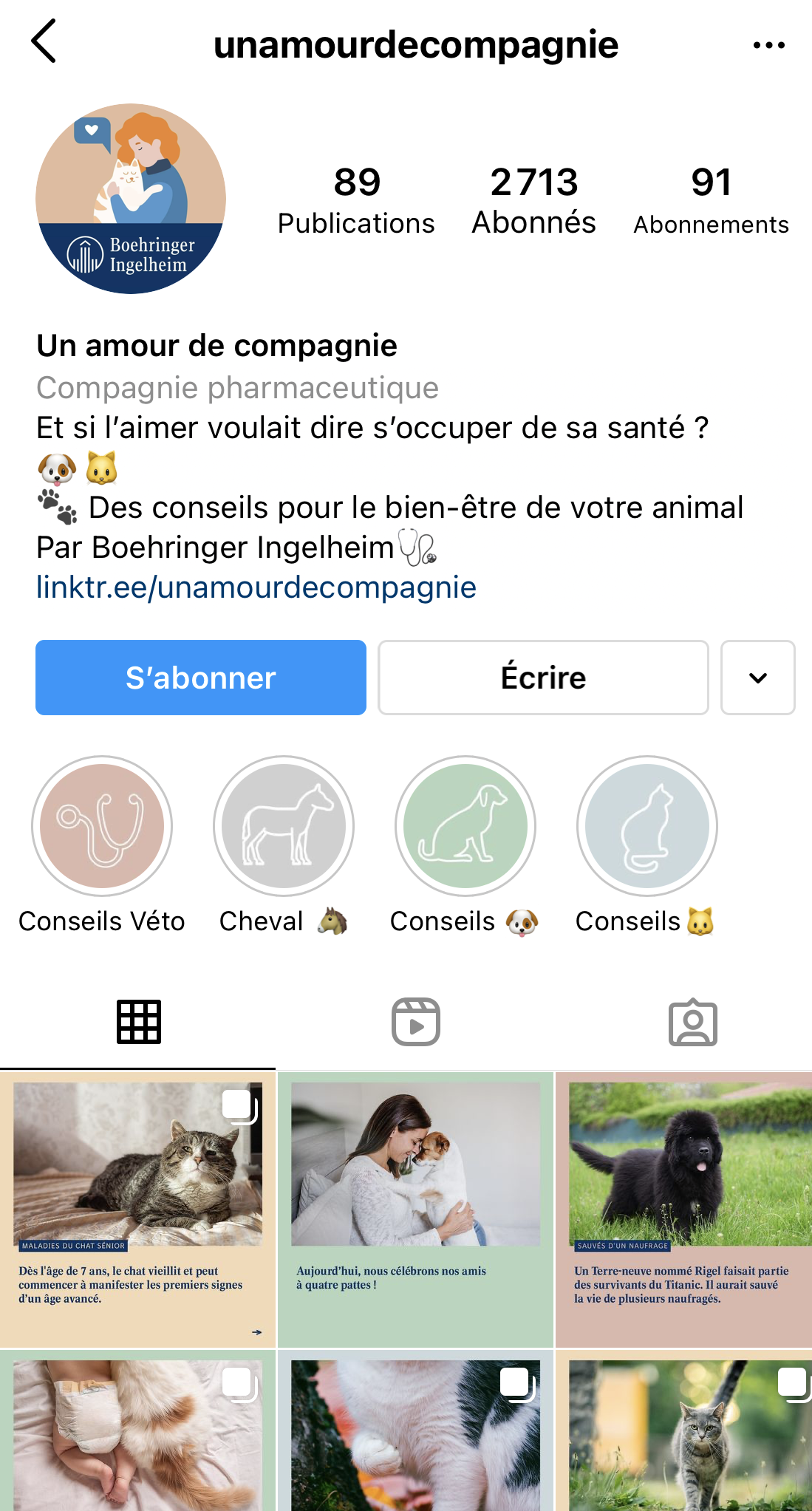Open the Maladies du chat sénior post
Screen dimensions: 812x1511
click(138, 1209)
